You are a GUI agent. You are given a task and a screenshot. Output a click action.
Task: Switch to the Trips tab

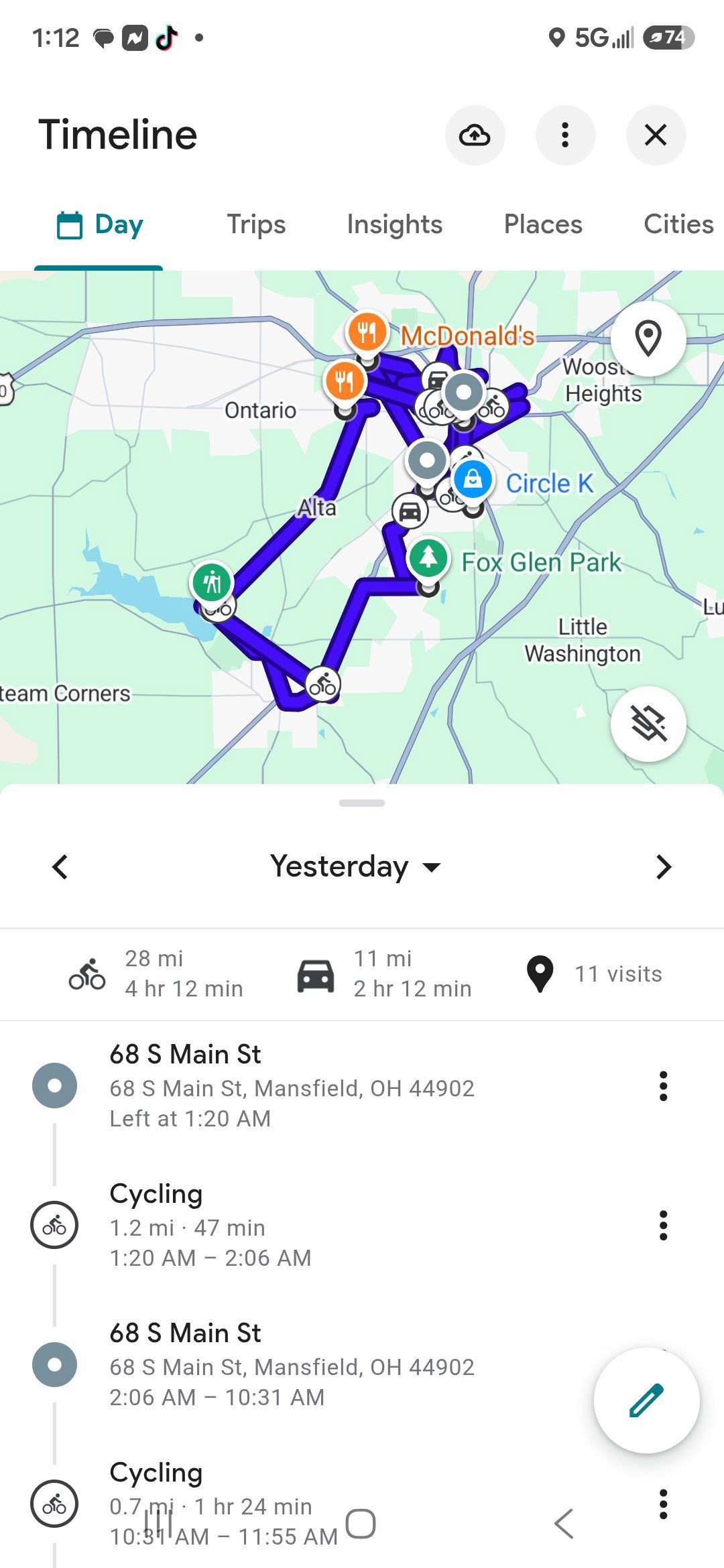tap(256, 224)
